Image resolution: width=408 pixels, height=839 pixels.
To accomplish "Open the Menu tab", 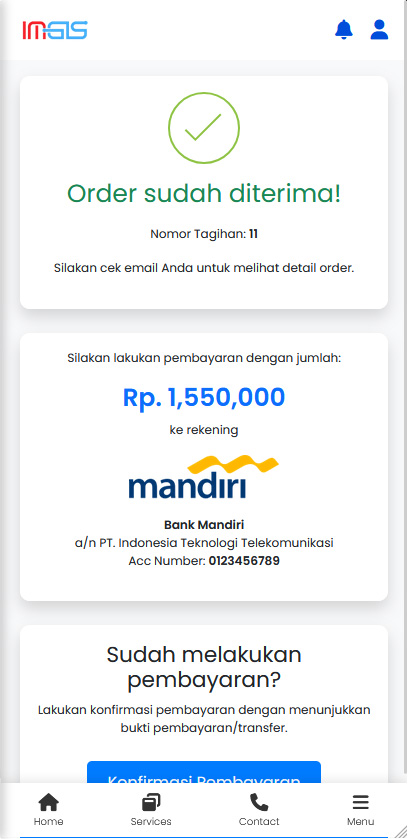I will click(x=360, y=810).
